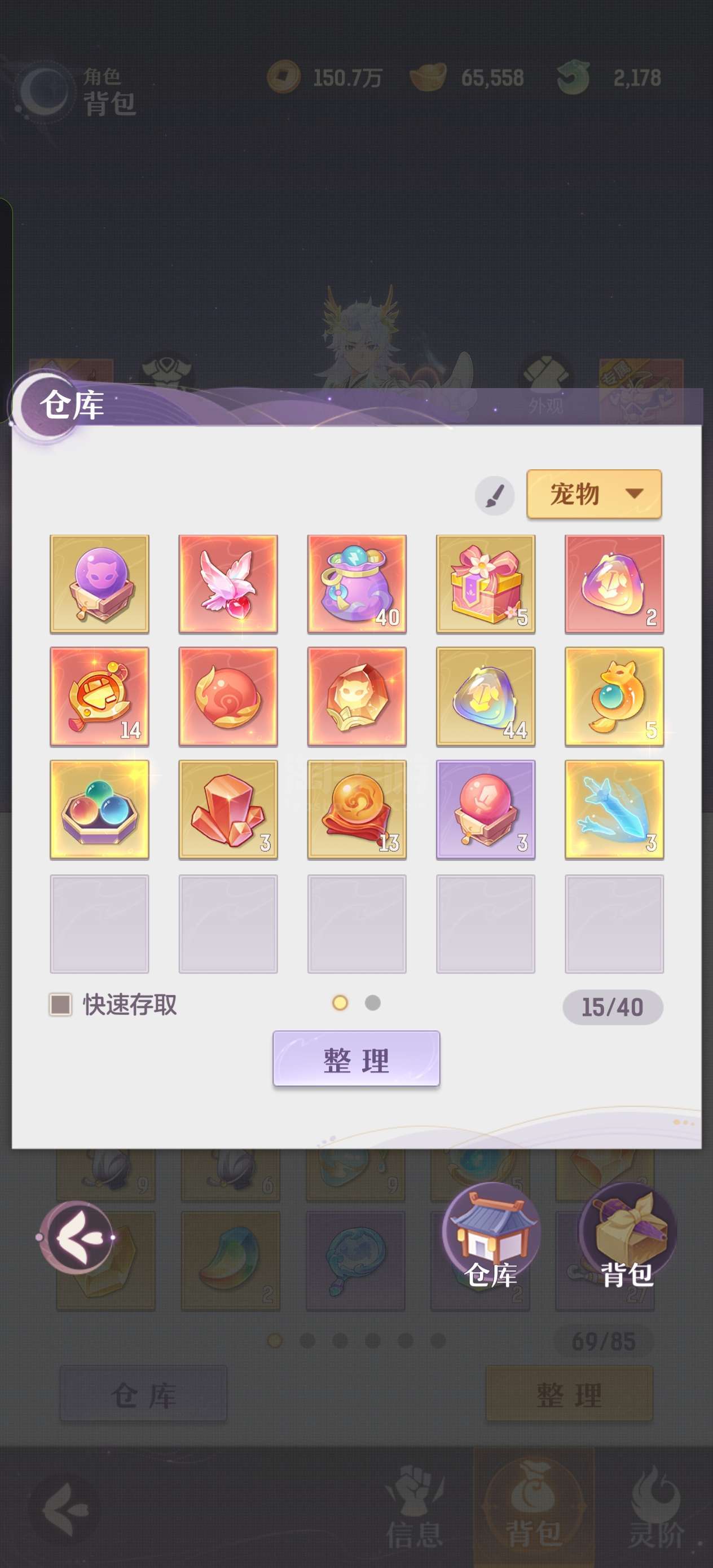713x1568 pixels.
Task: Select the rainbow stone item with 44
Action: [486, 697]
